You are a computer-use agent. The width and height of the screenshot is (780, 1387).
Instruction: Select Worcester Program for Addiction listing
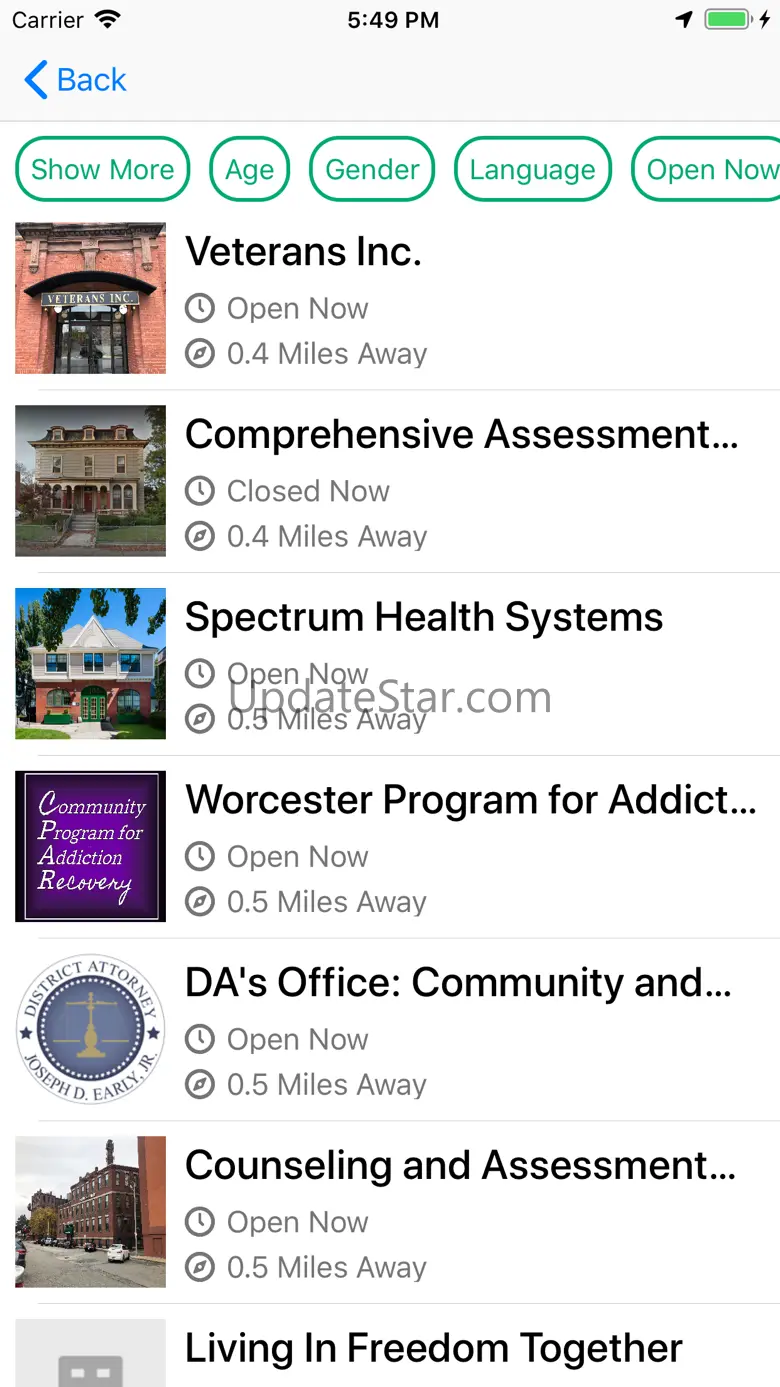pyautogui.click(x=400, y=847)
